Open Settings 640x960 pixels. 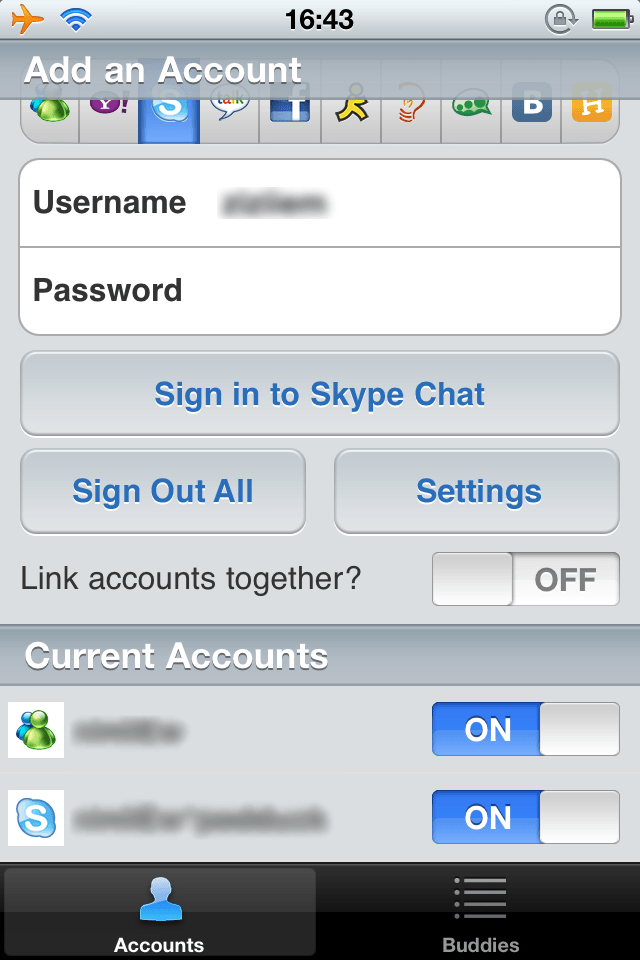pyautogui.click(x=477, y=491)
